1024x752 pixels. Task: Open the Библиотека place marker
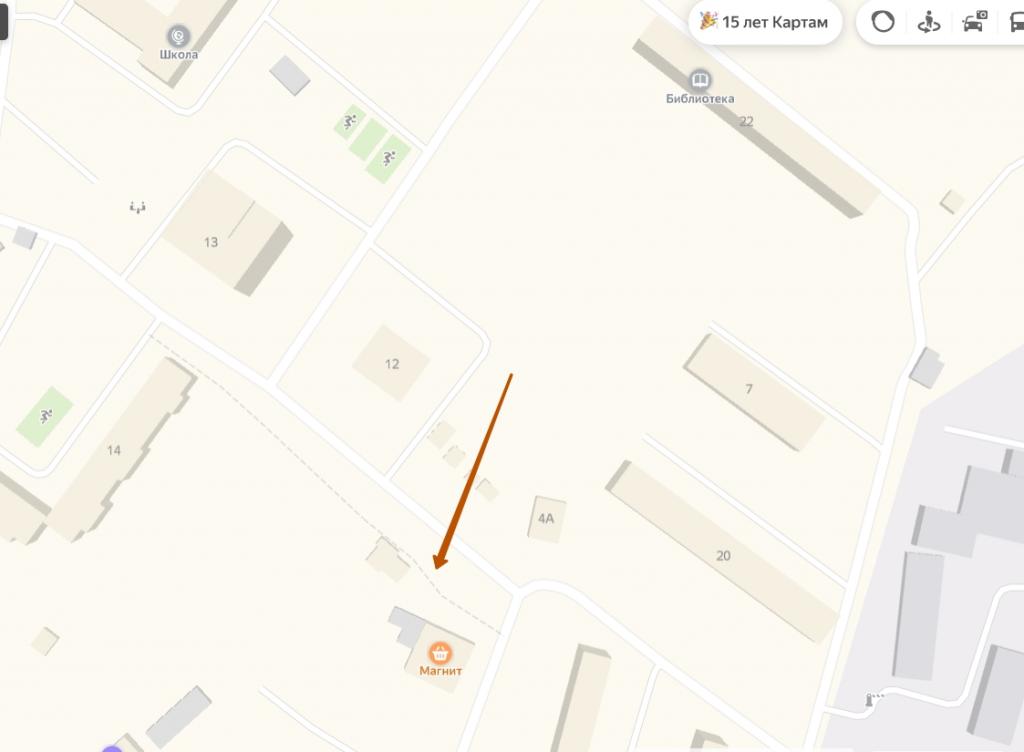tap(701, 80)
